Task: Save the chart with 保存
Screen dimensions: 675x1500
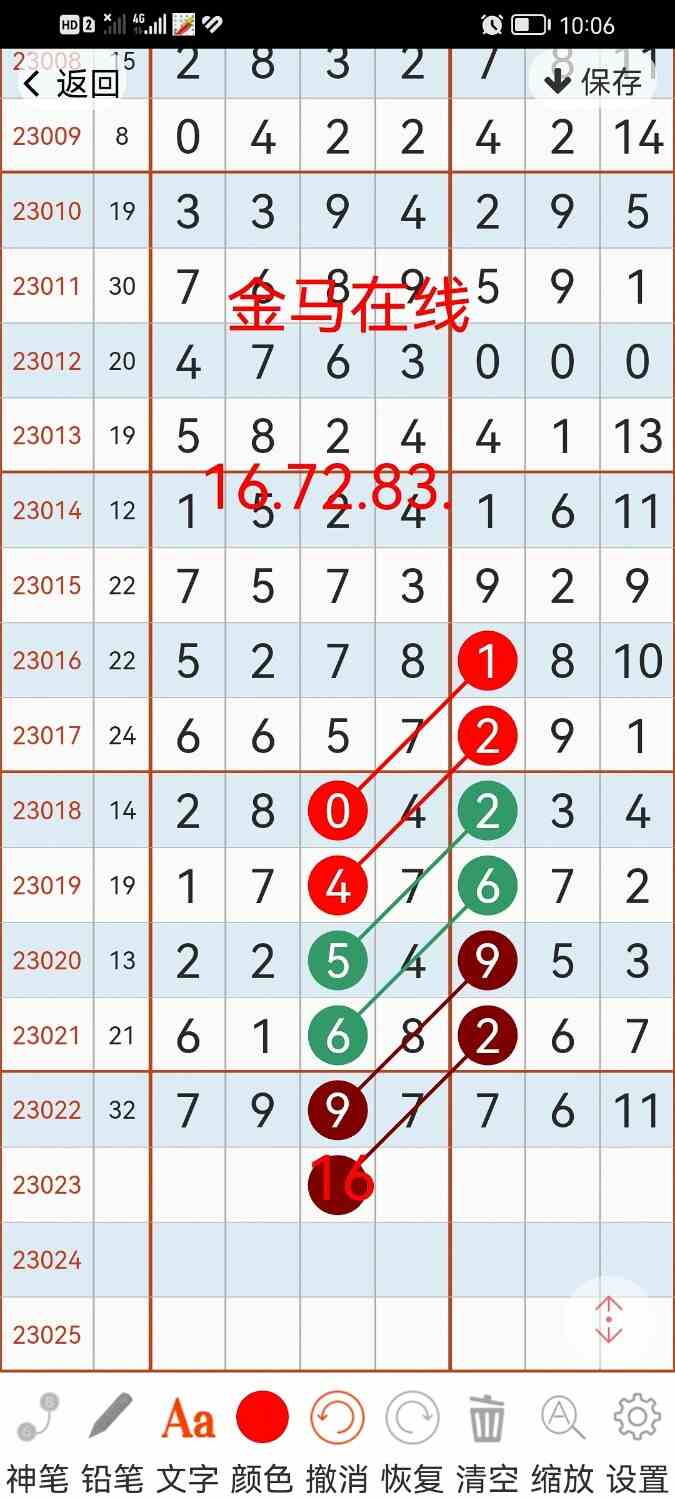Action: [593, 82]
